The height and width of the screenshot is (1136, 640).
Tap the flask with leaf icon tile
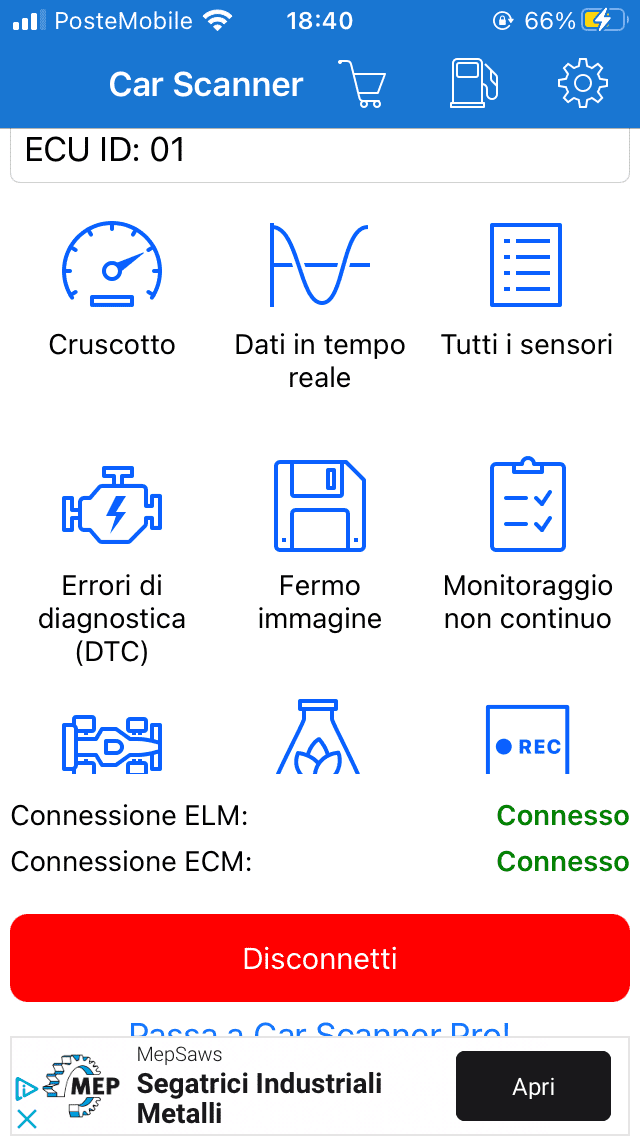click(319, 737)
